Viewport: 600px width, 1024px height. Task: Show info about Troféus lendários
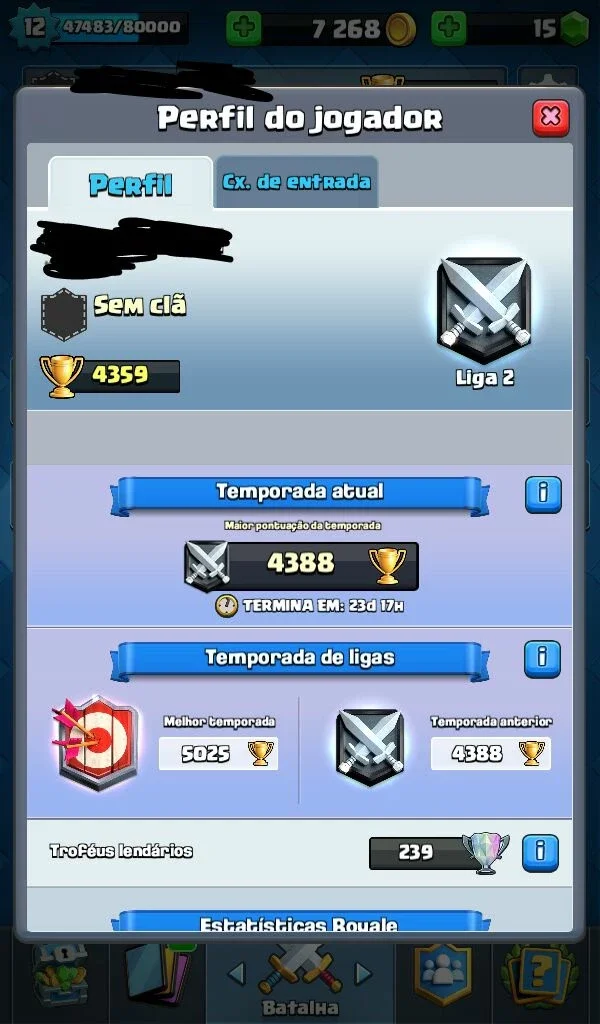[x=541, y=852]
